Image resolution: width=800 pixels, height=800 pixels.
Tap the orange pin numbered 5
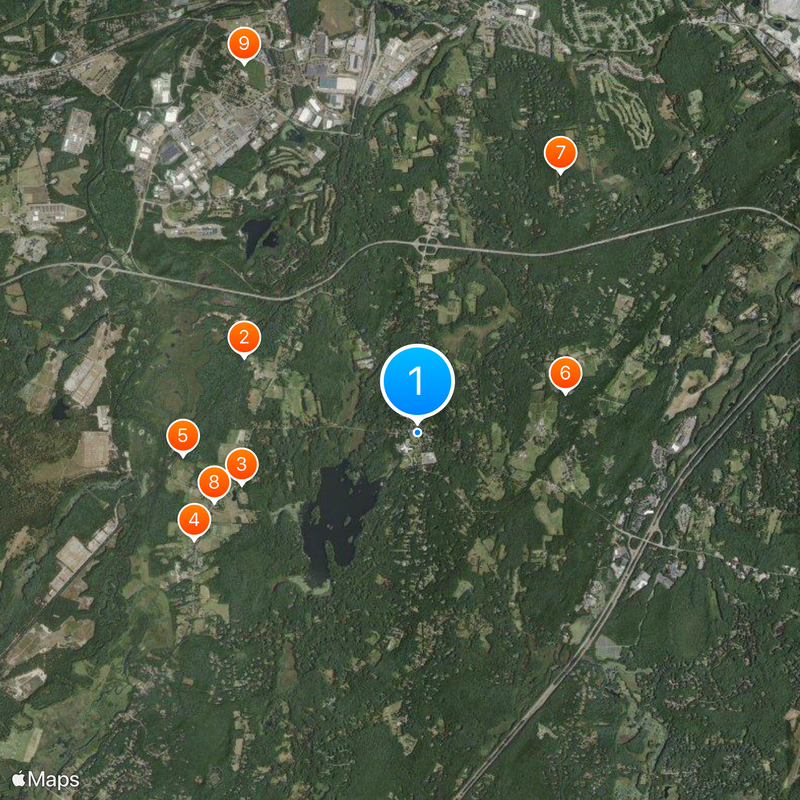[182, 436]
